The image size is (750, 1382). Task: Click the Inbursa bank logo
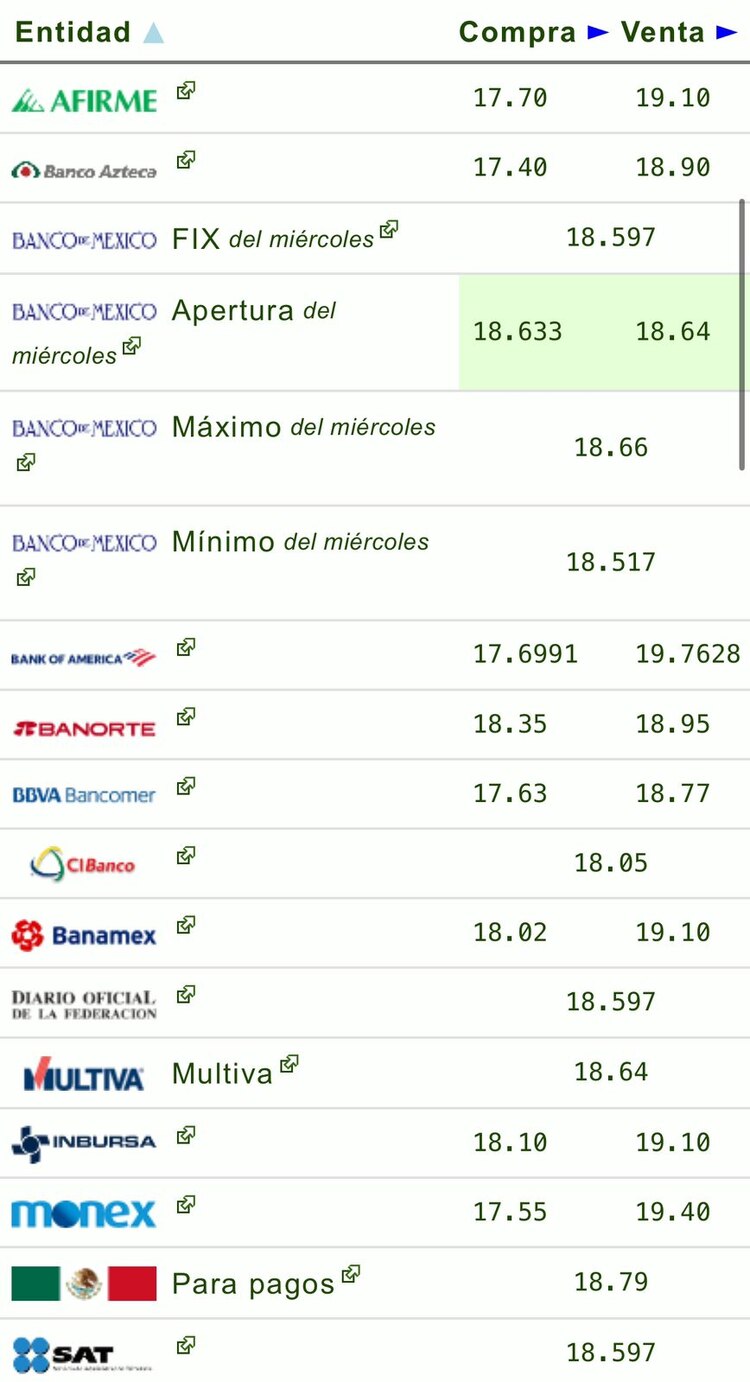pyautogui.click(x=82, y=1141)
